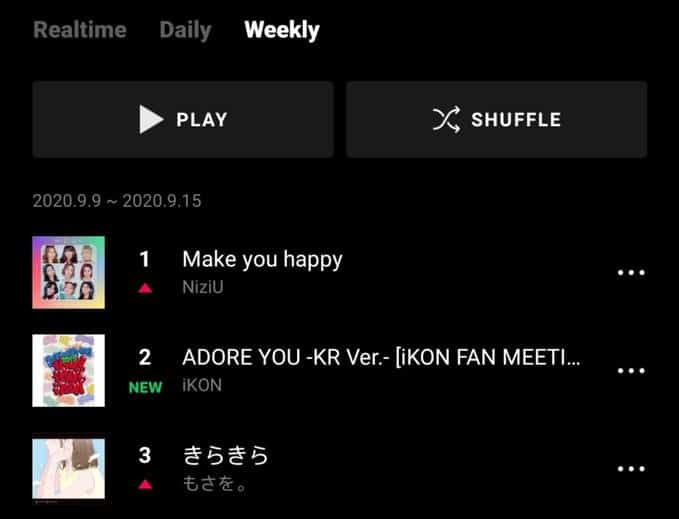Open the song Make you happy by NiziU

click(262, 259)
